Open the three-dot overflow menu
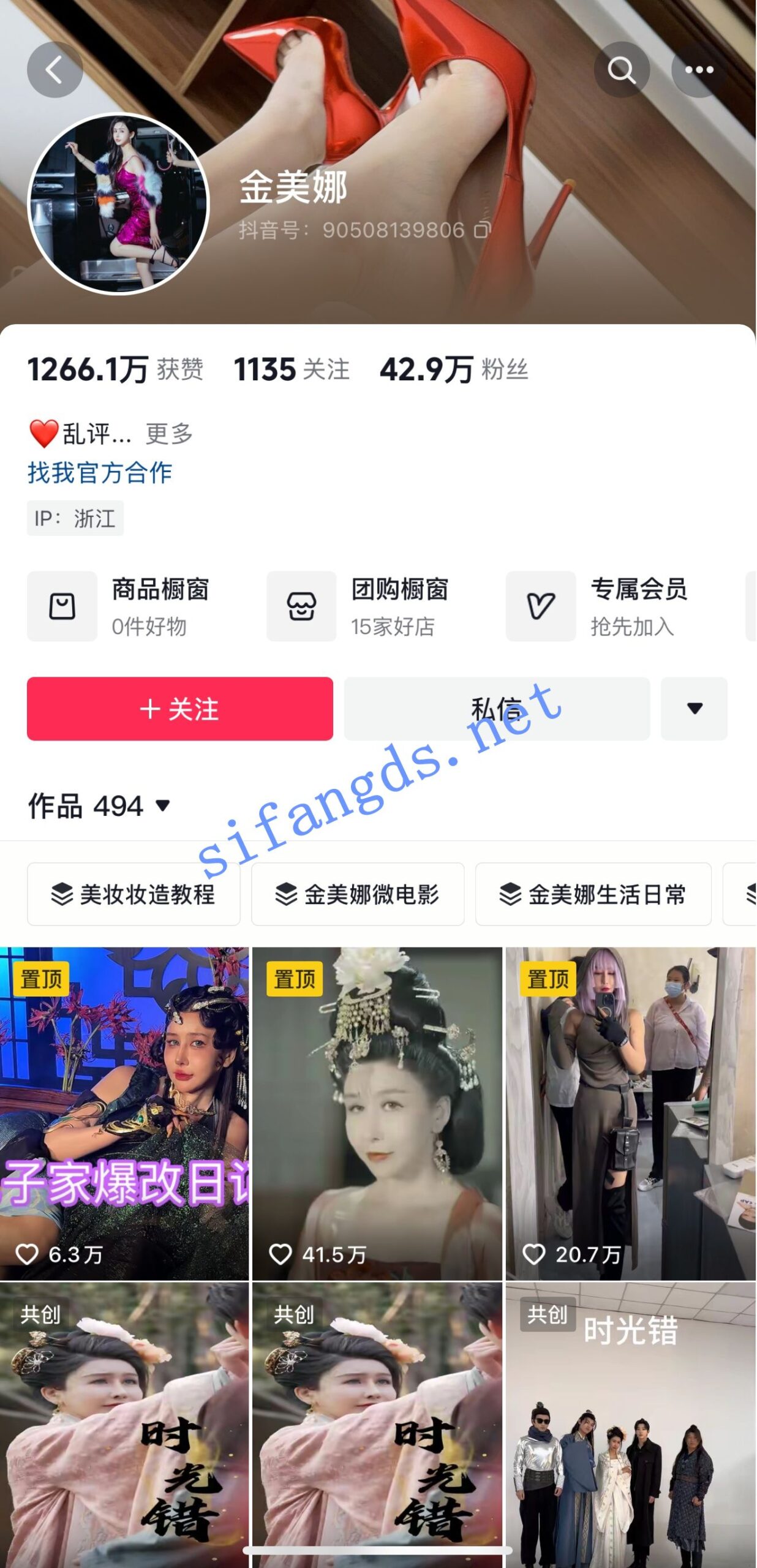 (x=699, y=70)
